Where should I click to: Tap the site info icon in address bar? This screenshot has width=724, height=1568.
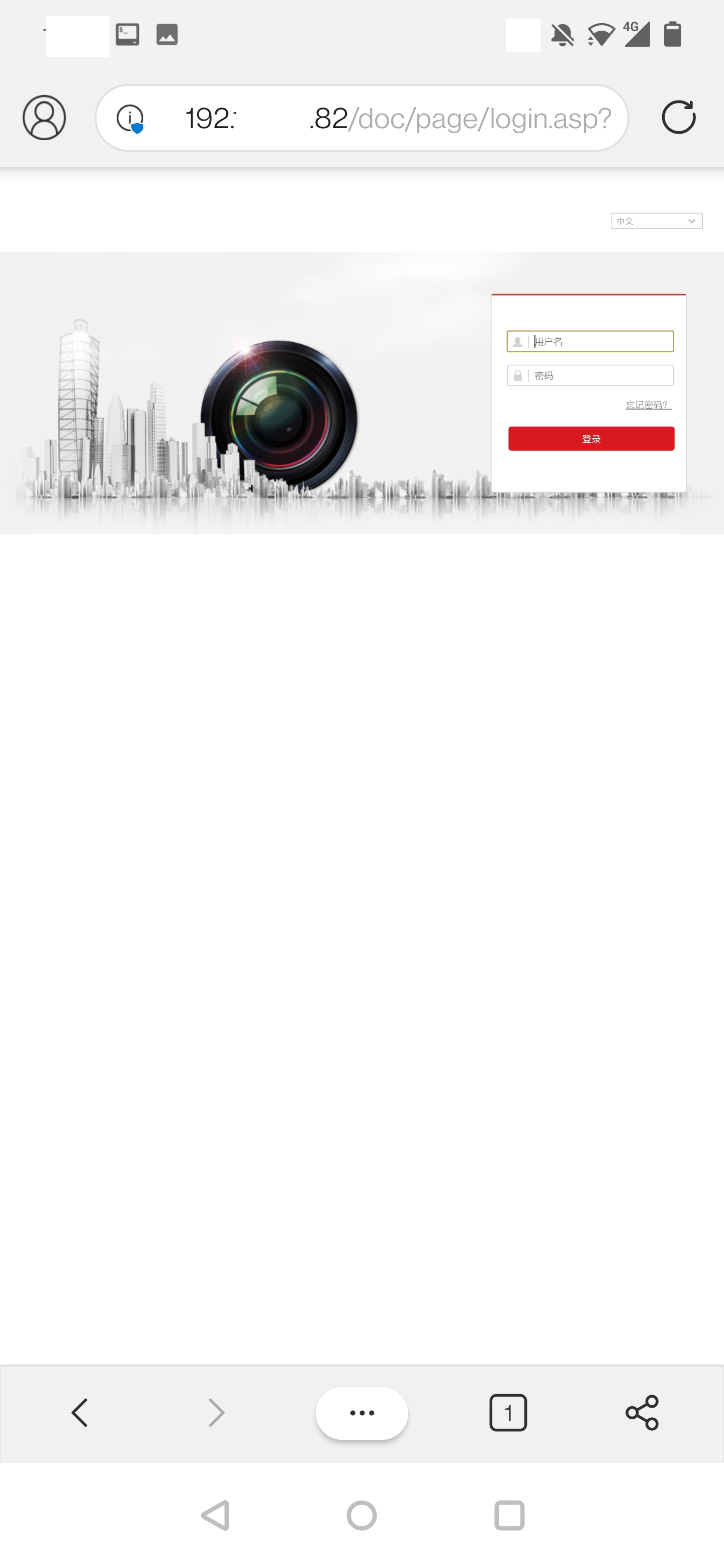(130, 118)
